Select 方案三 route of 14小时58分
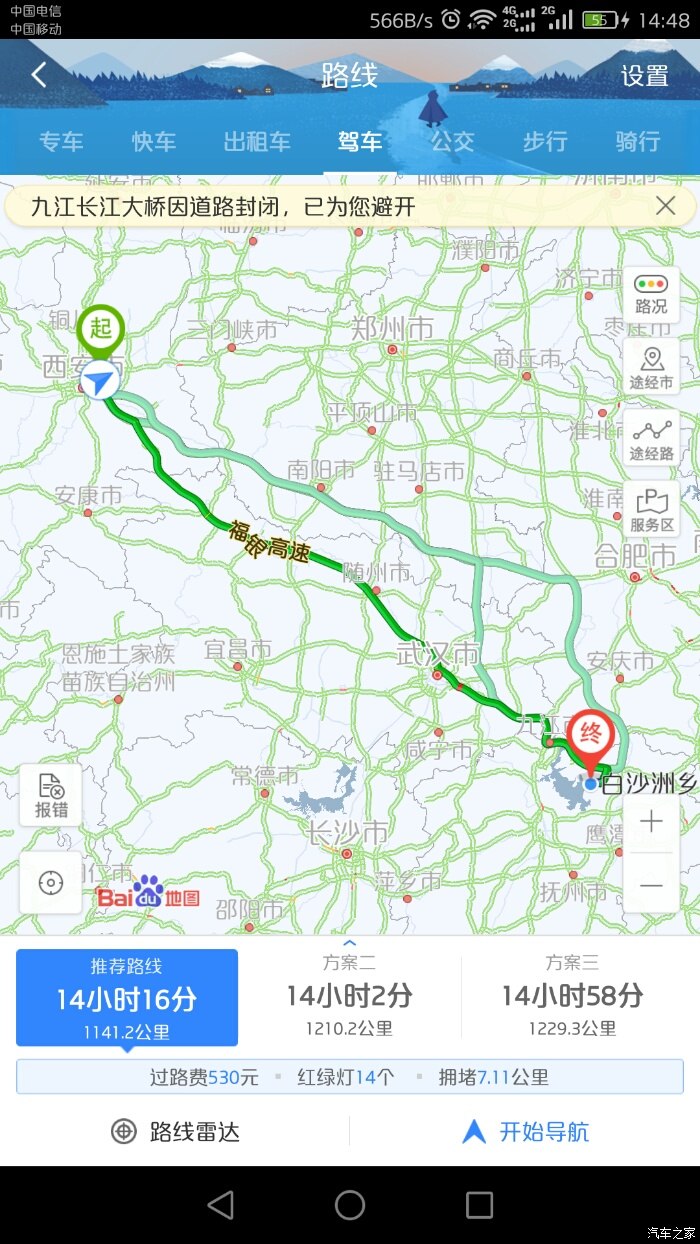The image size is (700, 1244). point(572,996)
